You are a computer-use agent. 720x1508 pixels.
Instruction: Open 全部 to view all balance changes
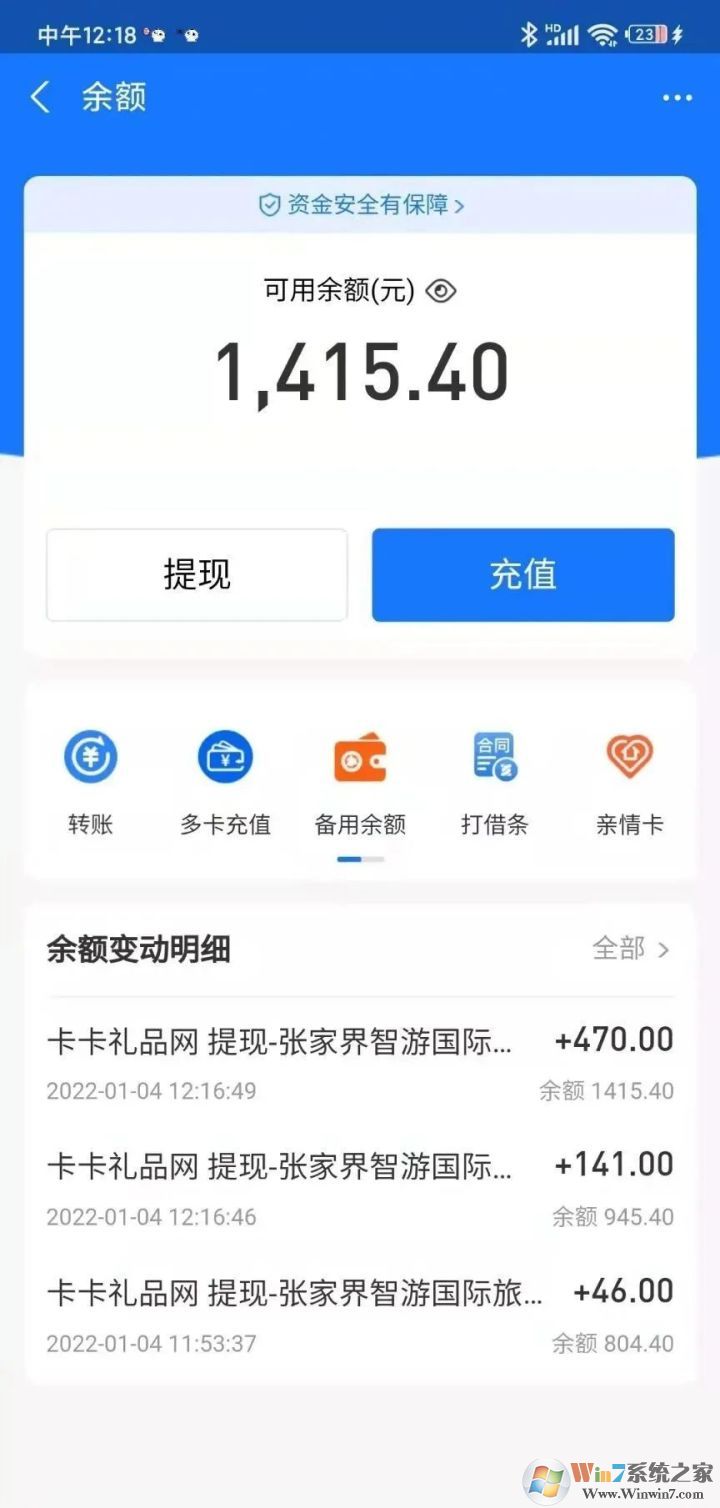(x=630, y=950)
